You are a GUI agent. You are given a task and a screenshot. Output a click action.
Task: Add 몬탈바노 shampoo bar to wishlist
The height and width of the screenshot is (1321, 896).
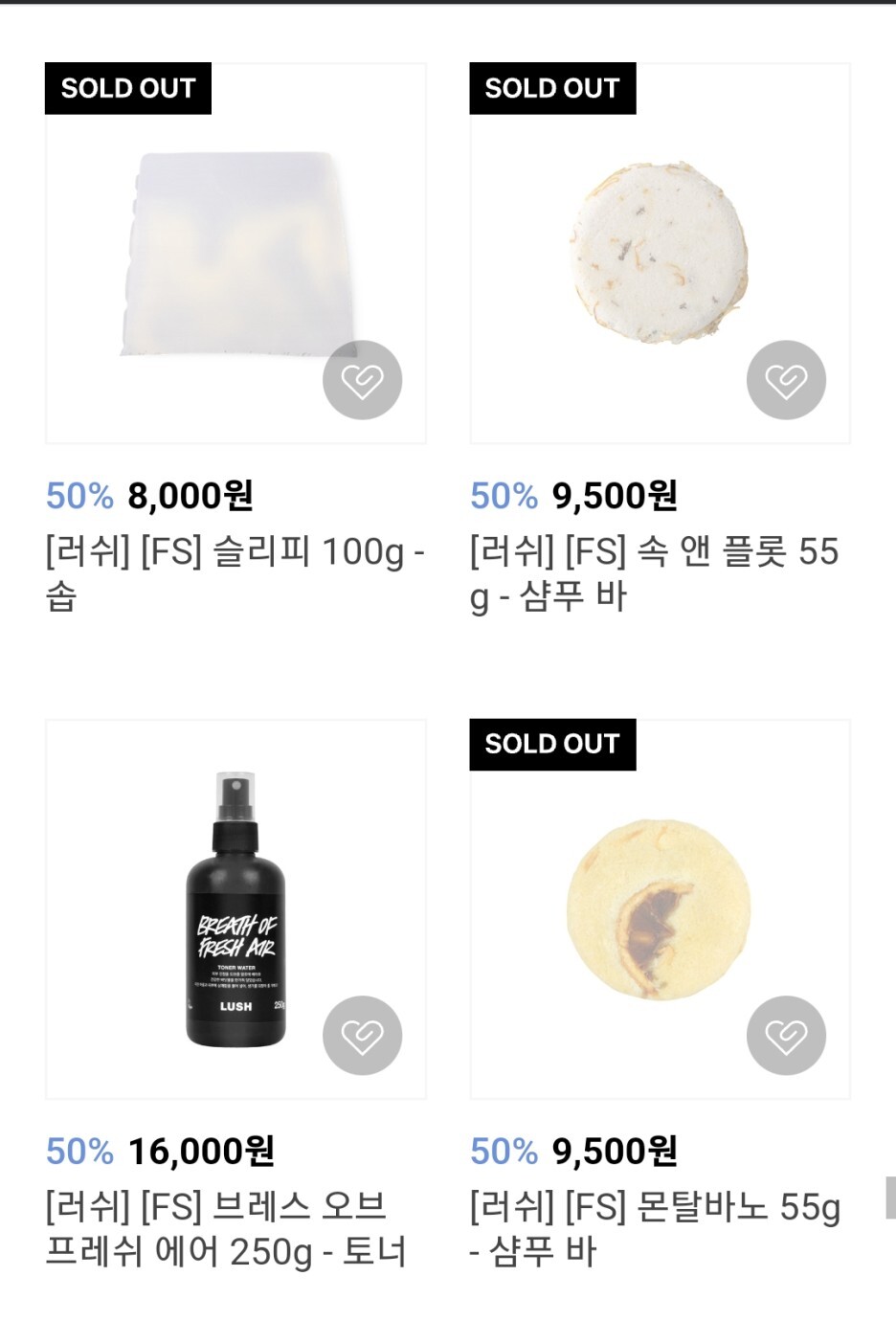(786, 1036)
